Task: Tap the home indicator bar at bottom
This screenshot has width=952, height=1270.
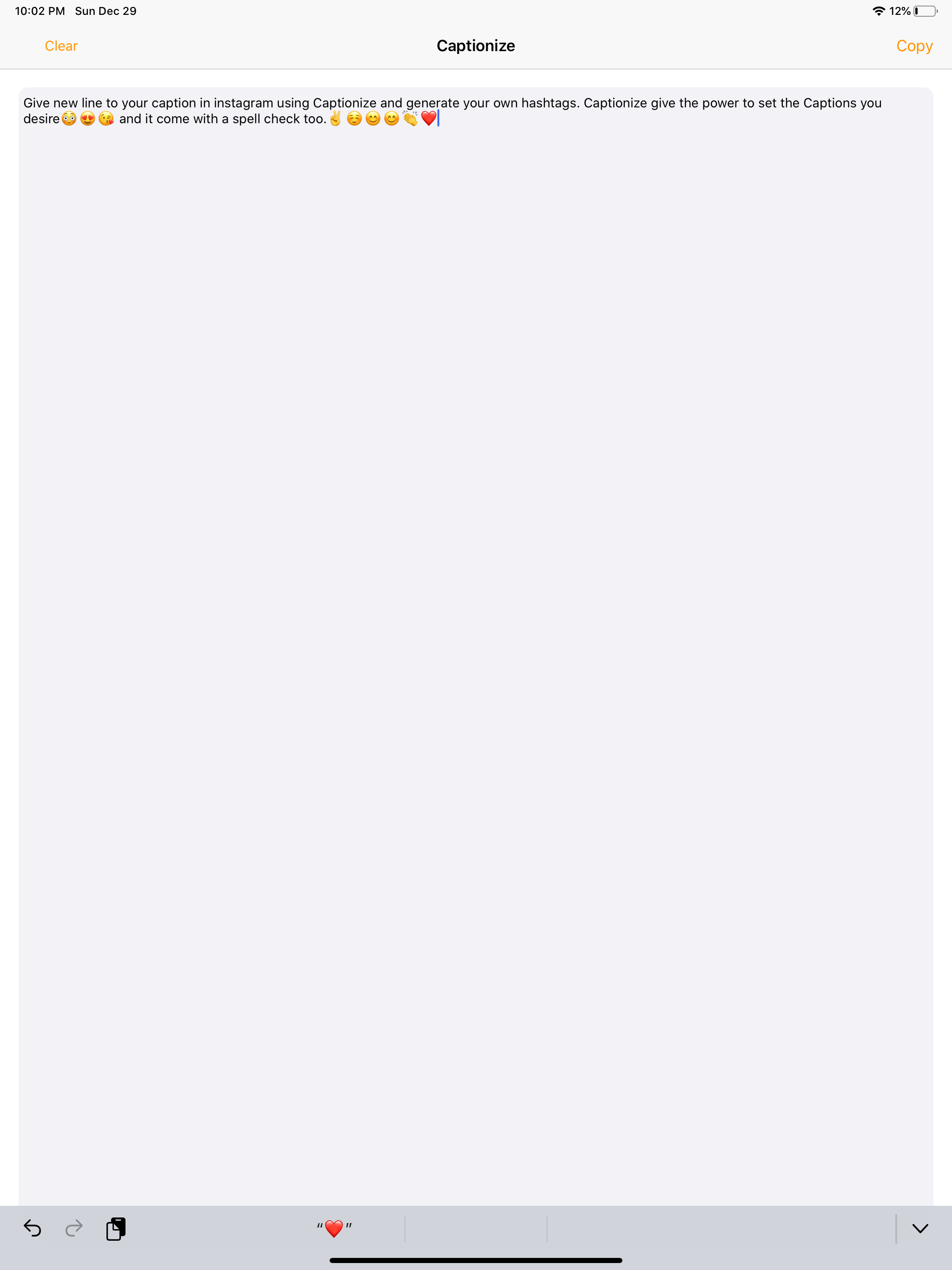Action: [476, 1260]
